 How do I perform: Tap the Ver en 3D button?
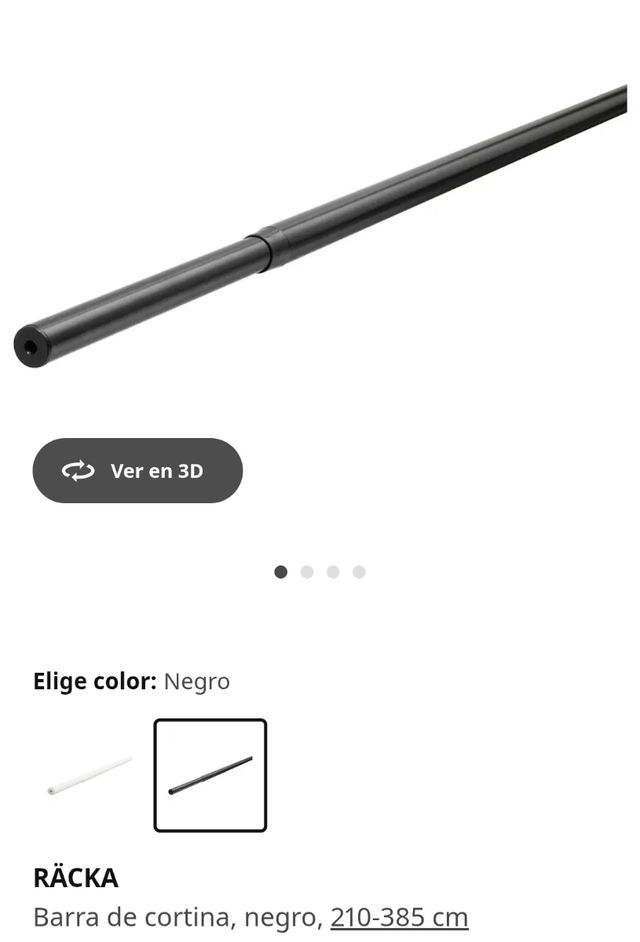point(137,470)
